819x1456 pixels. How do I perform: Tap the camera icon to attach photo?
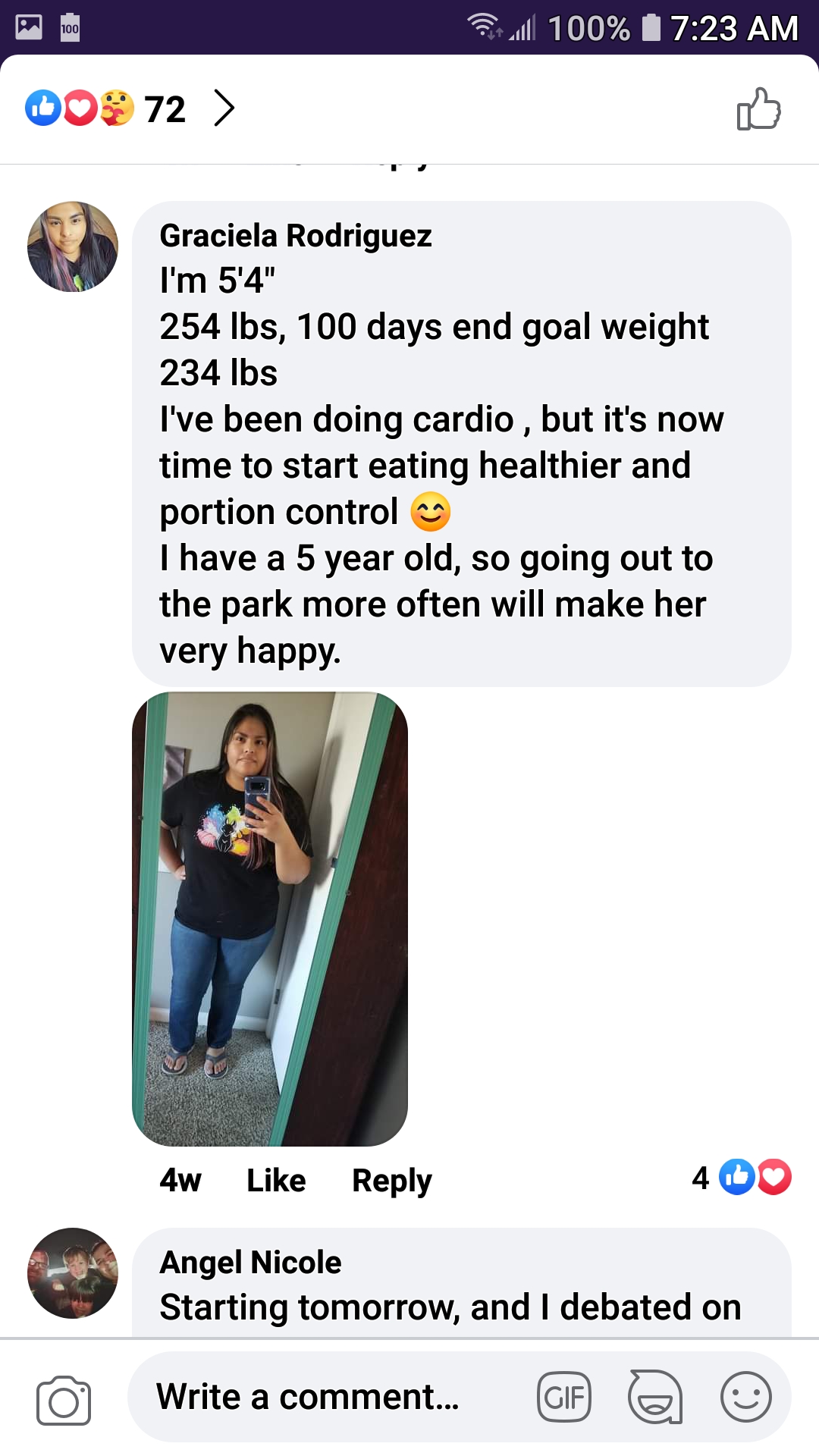64,1400
